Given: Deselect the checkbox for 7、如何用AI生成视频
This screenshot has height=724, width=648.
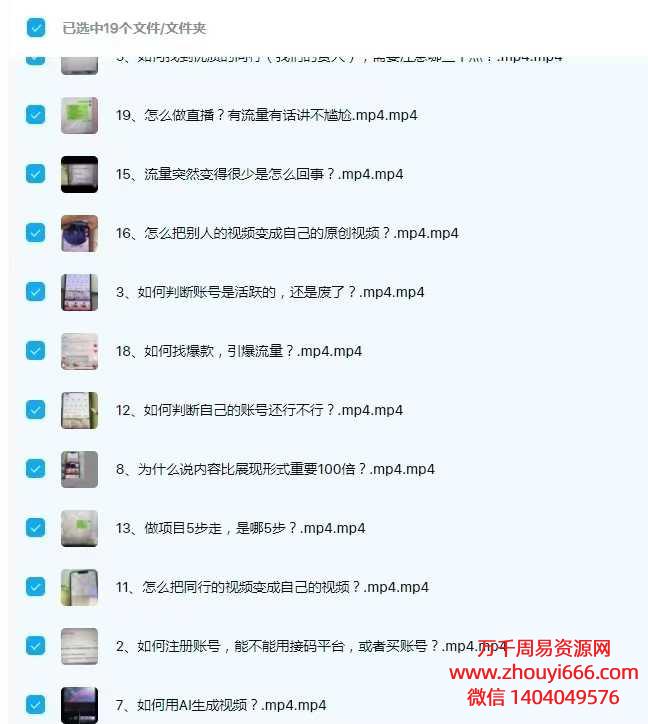Looking at the screenshot, I should coord(36,705).
